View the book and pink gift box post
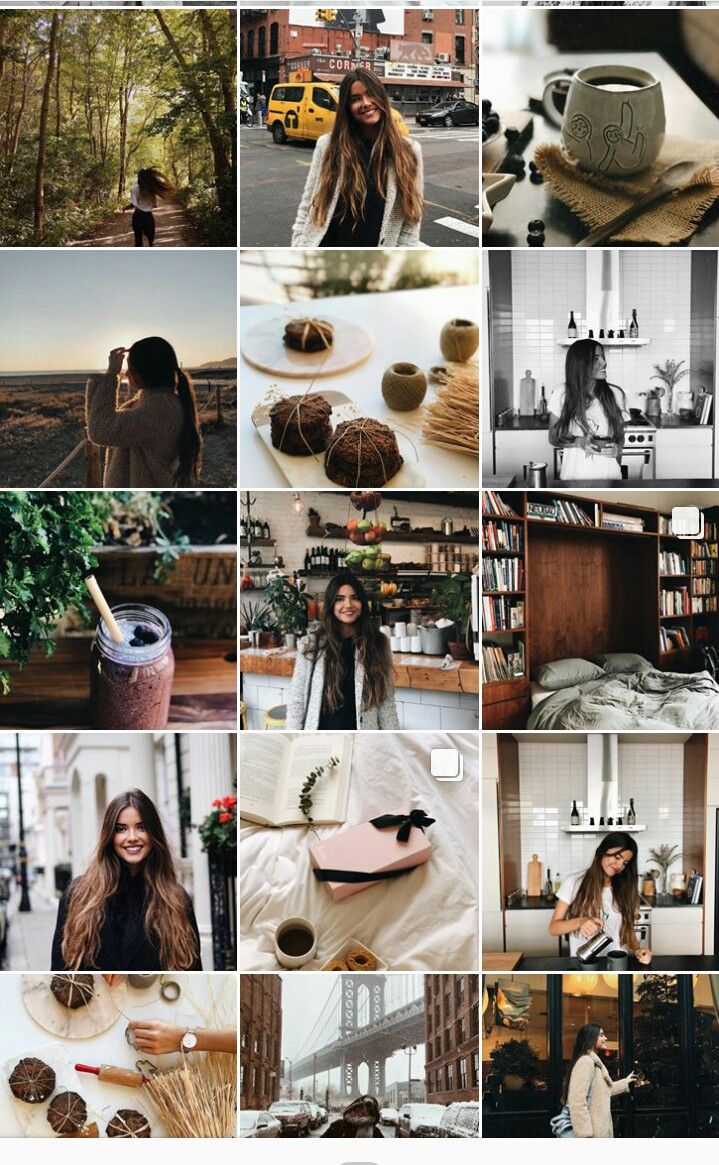 pyautogui.click(x=359, y=851)
